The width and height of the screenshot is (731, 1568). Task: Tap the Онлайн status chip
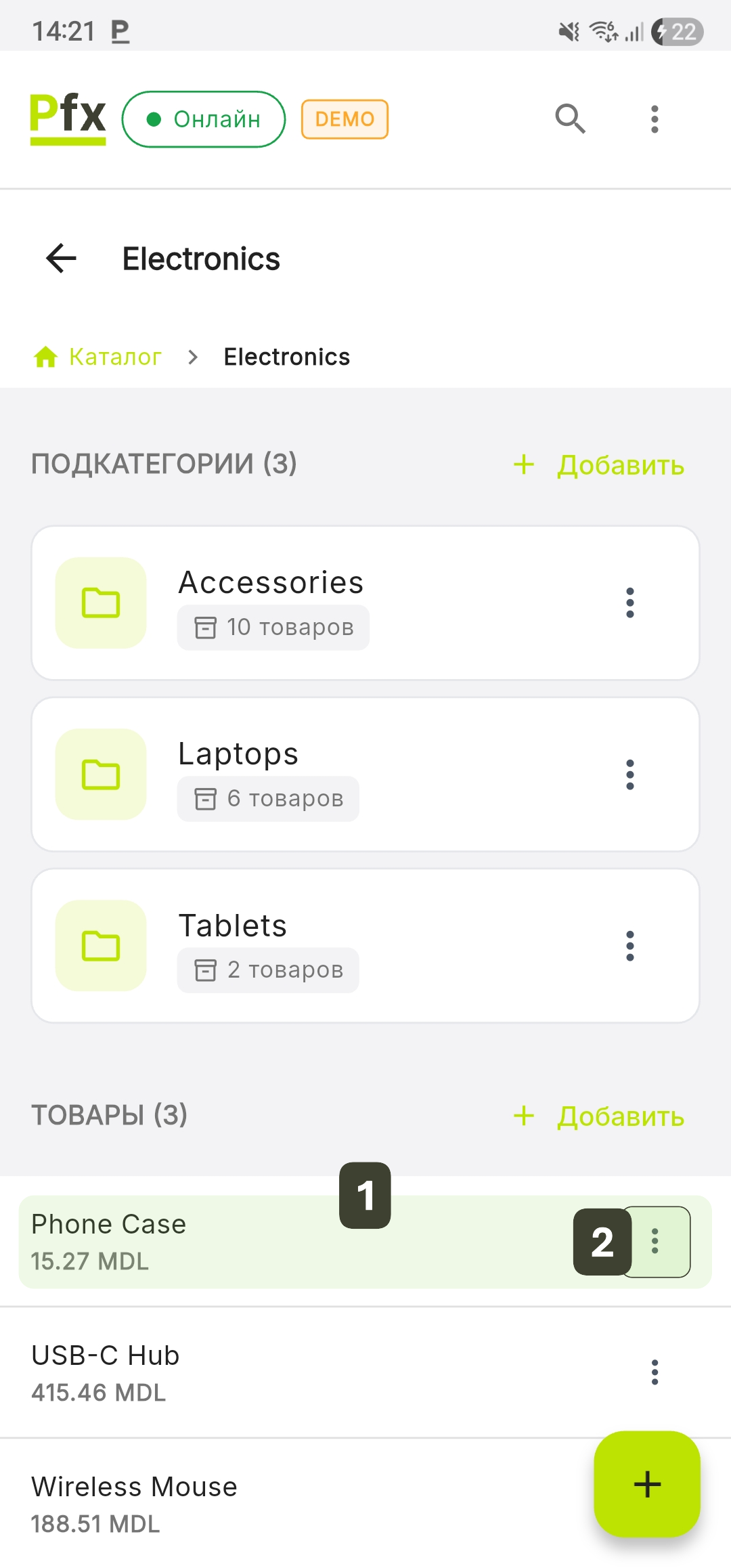click(204, 119)
